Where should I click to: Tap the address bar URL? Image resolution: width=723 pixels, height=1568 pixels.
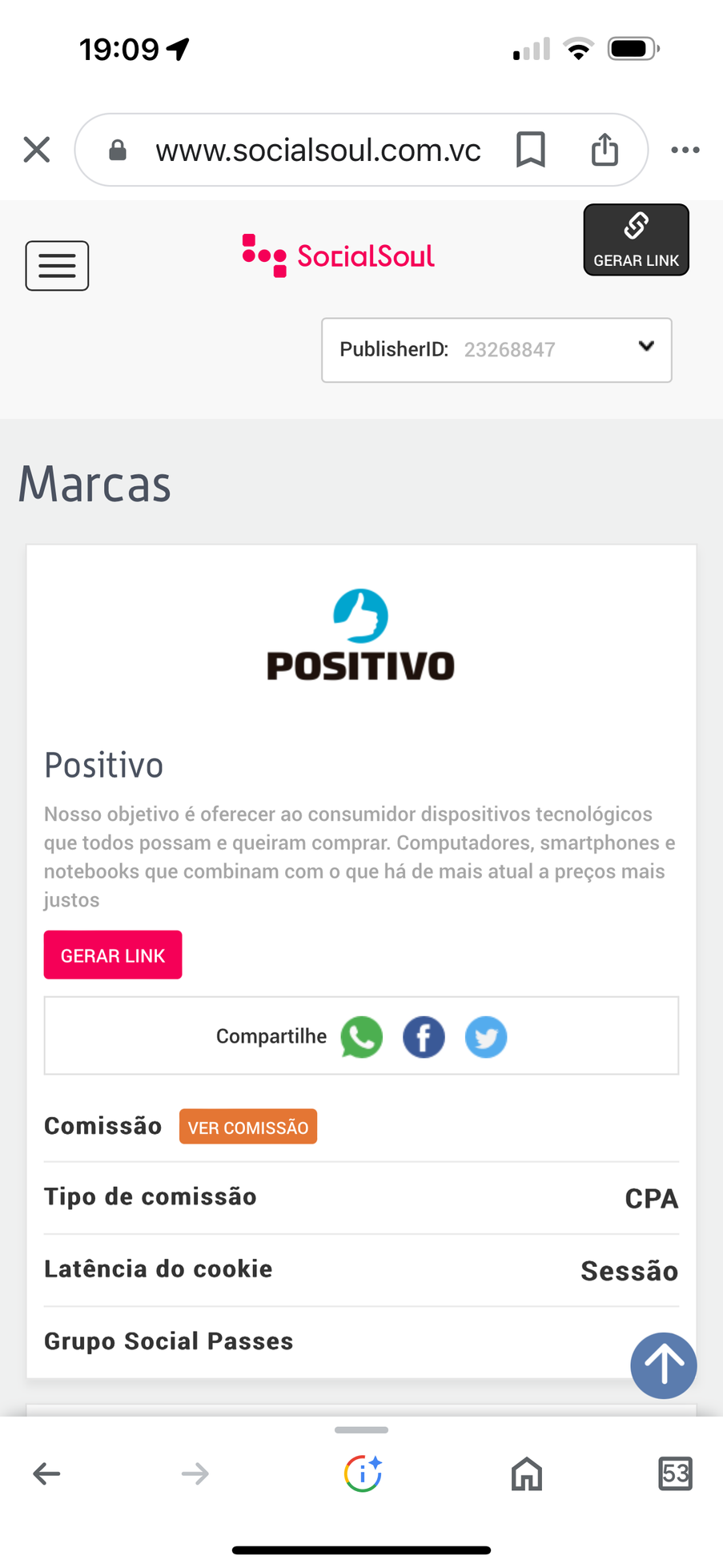point(318,150)
